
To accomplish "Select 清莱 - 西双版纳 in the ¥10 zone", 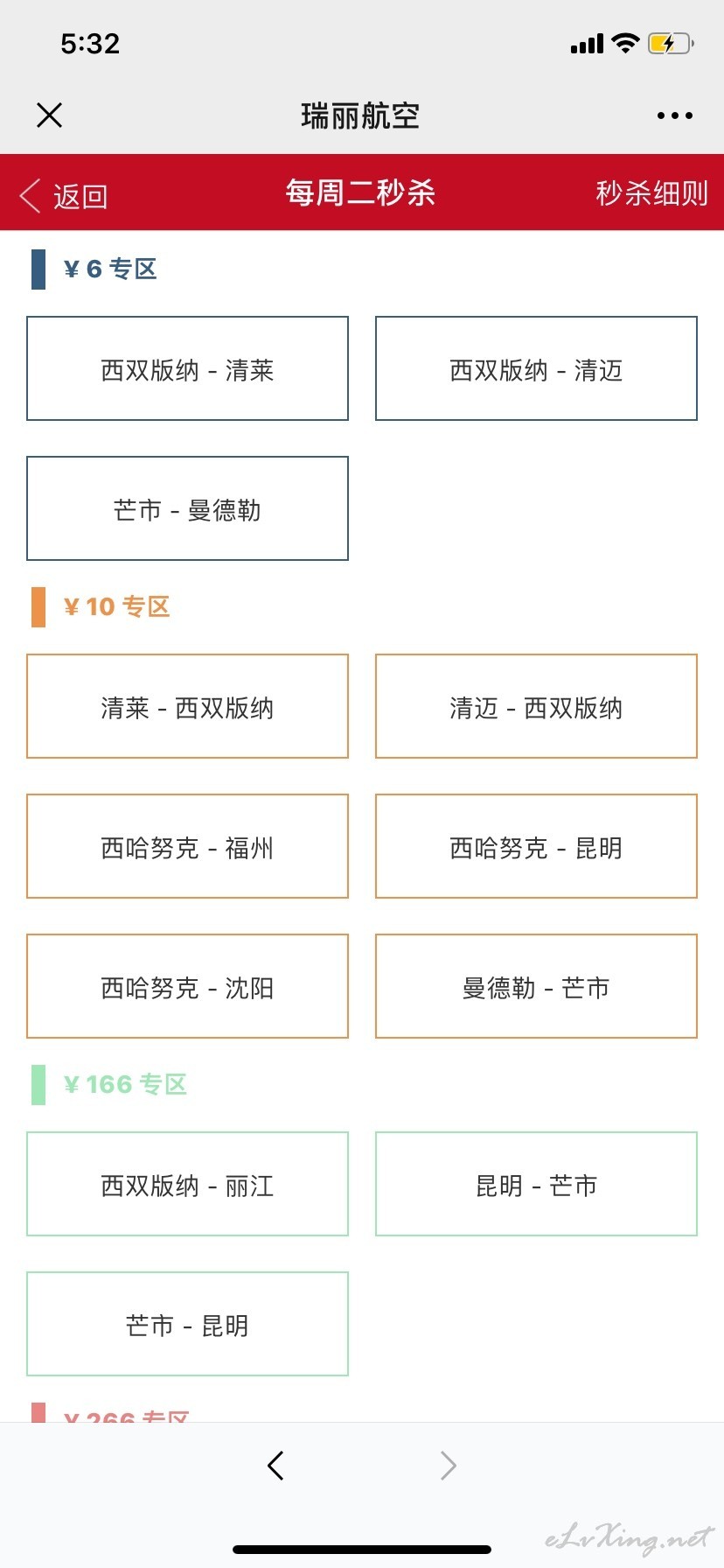I will pos(187,706).
